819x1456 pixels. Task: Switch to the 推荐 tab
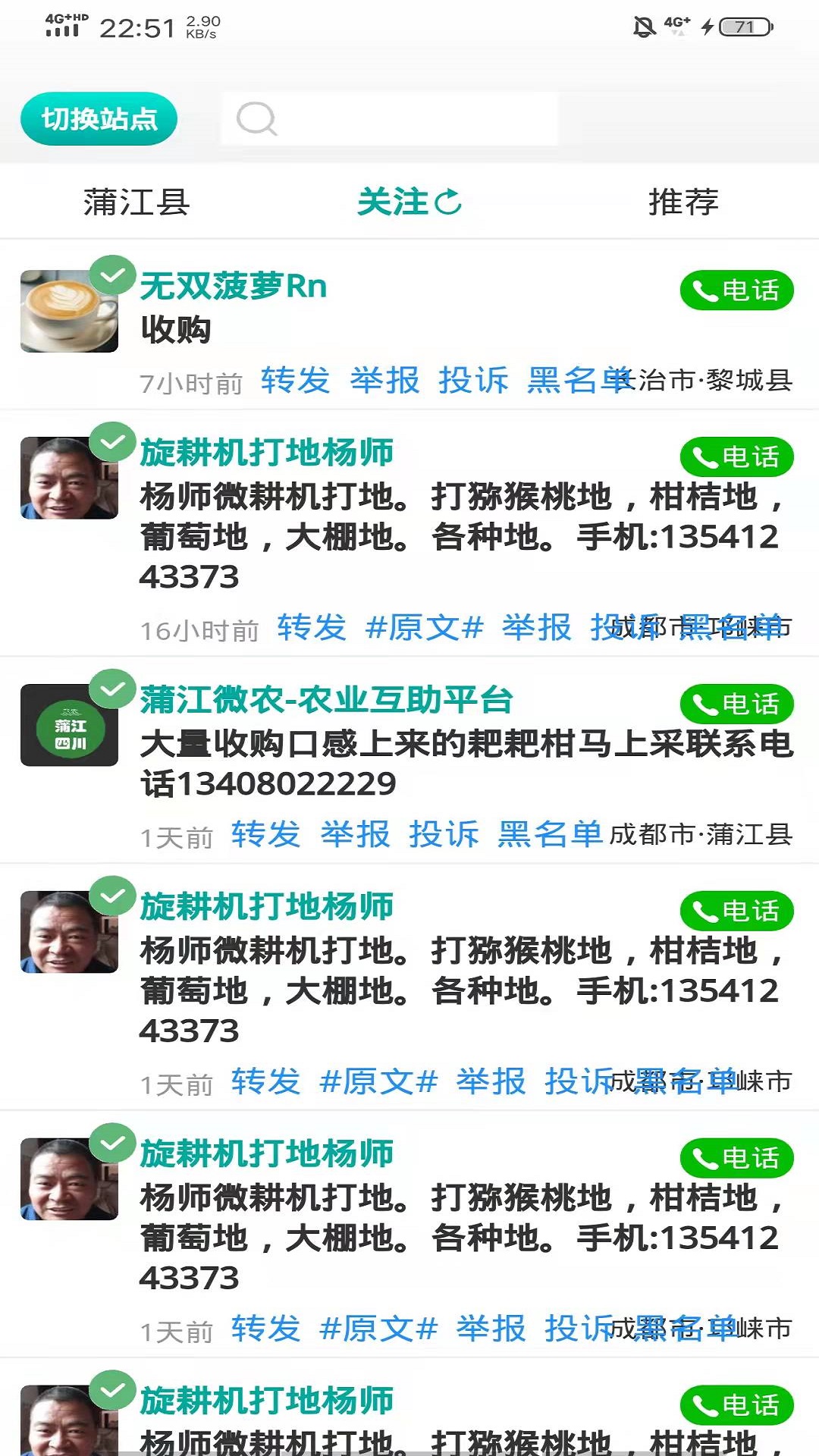(682, 202)
